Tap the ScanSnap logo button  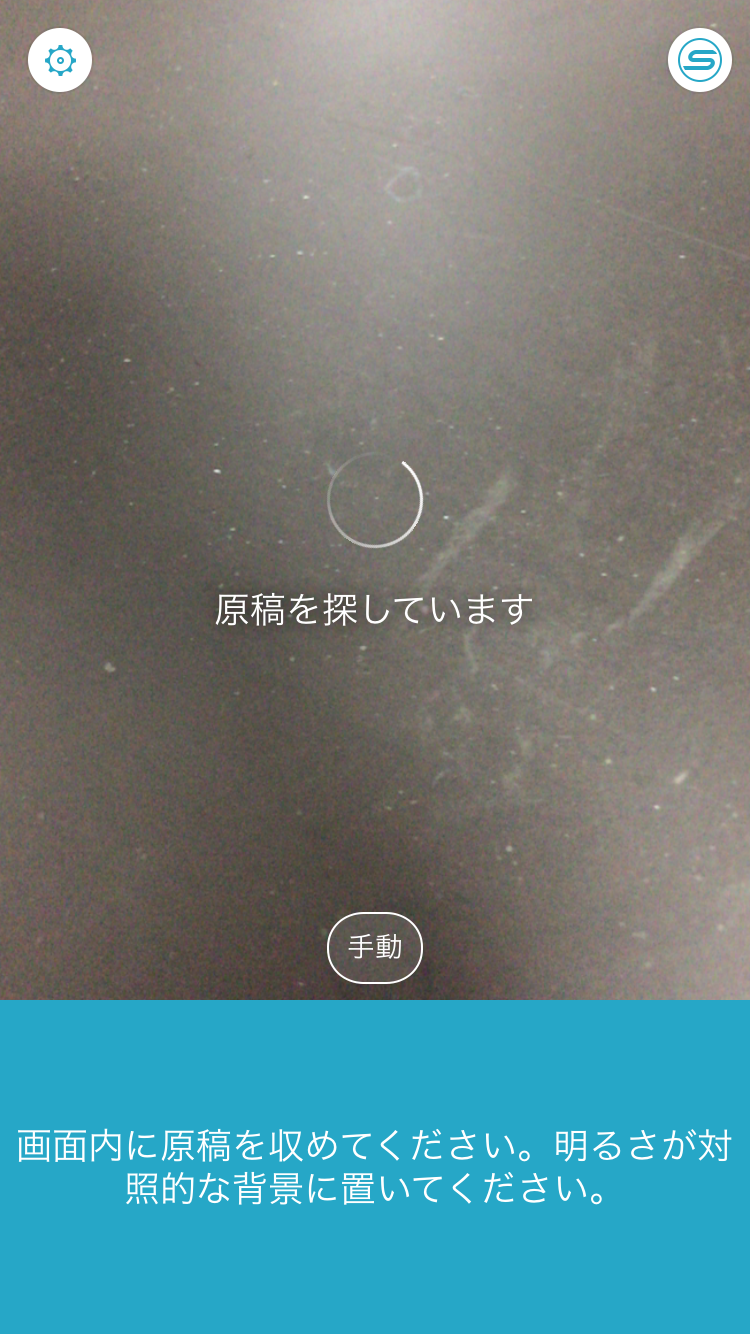click(700, 60)
